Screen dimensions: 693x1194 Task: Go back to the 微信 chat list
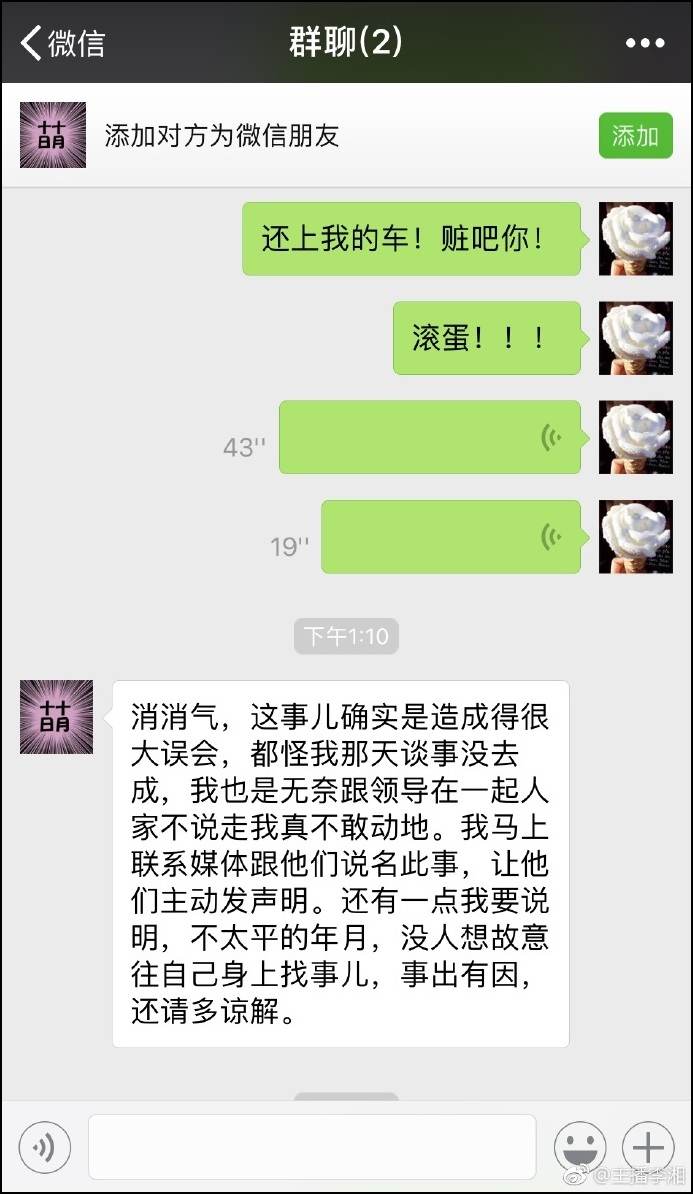pos(62,43)
